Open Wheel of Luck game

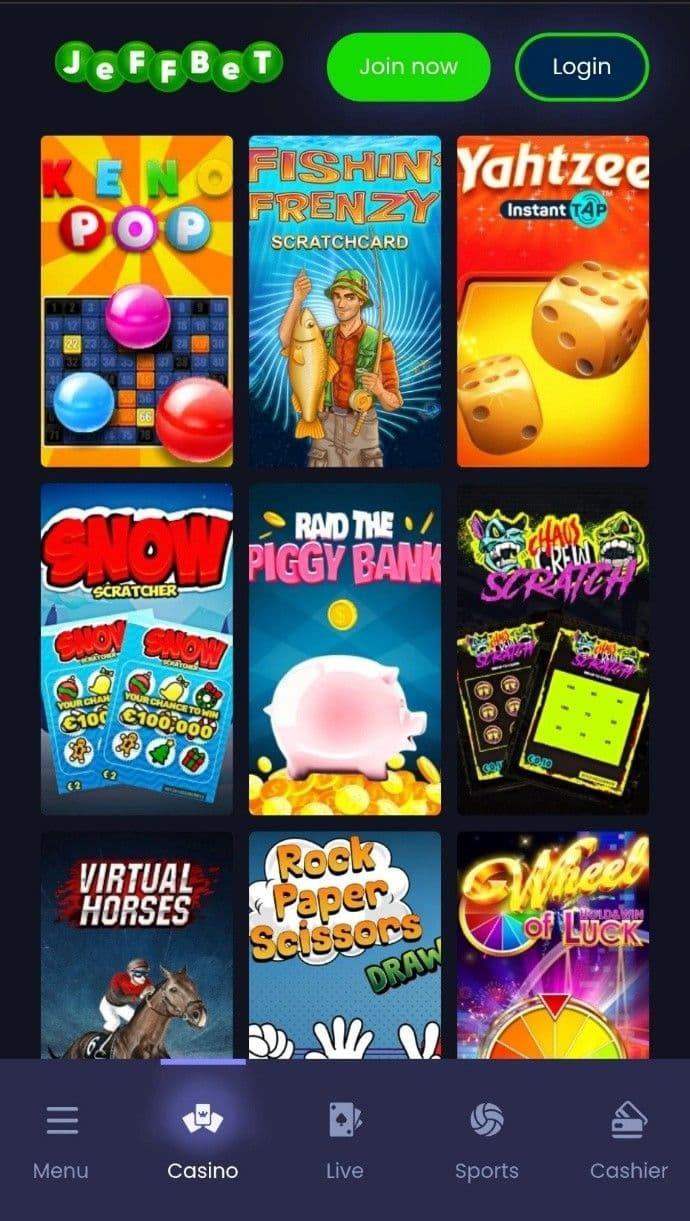point(553,945)
